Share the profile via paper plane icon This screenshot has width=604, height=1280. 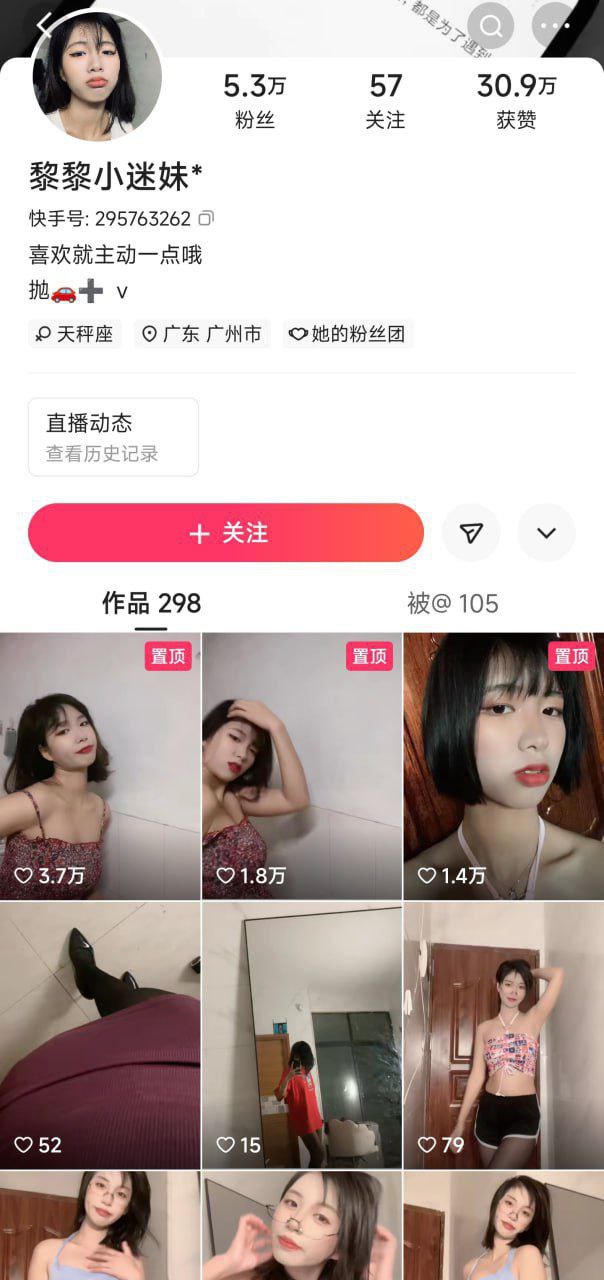click(471, 533)
